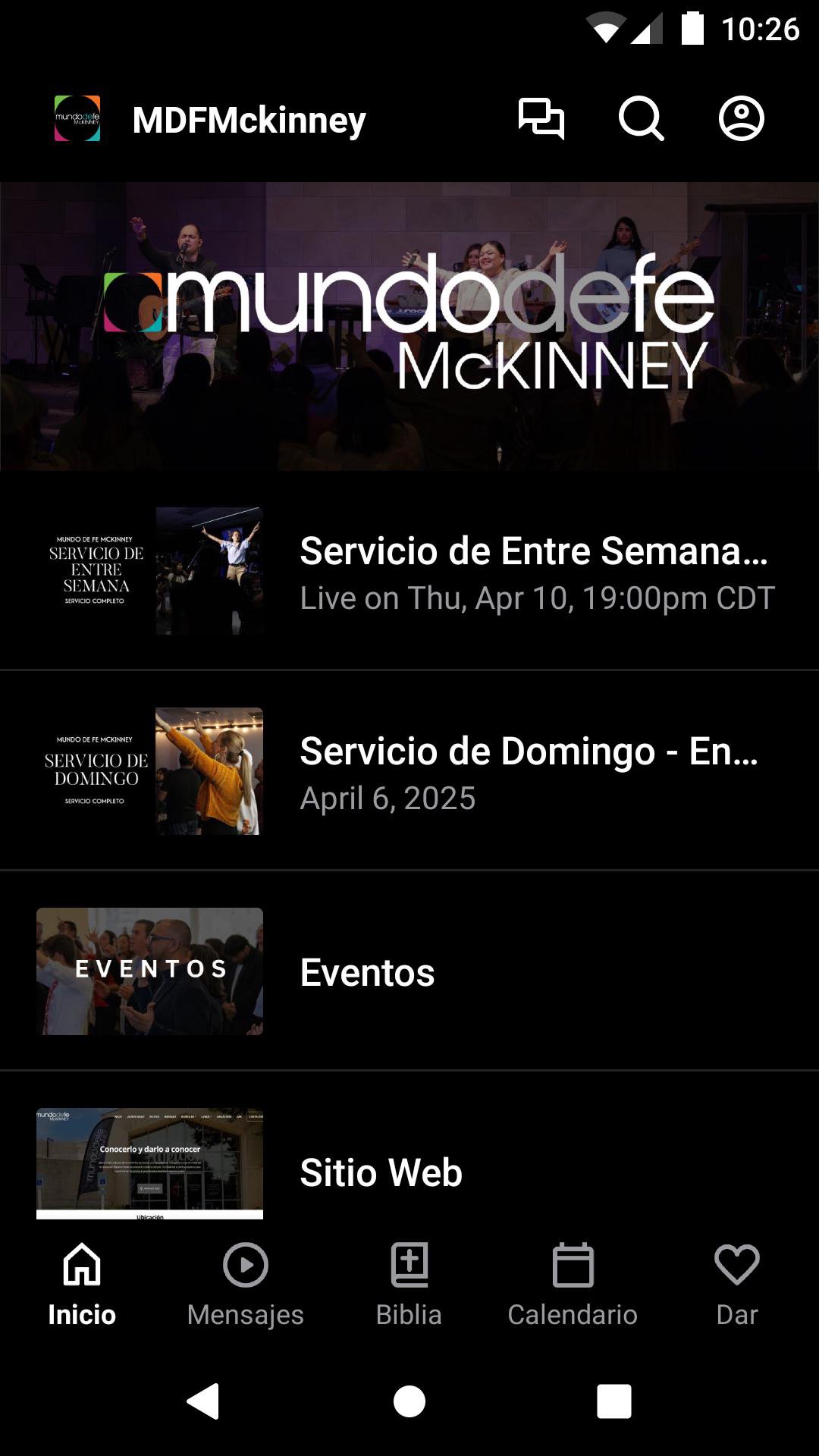Go back with the system back button
This screenshot has width=819, height=1456.
[203, 1401]
